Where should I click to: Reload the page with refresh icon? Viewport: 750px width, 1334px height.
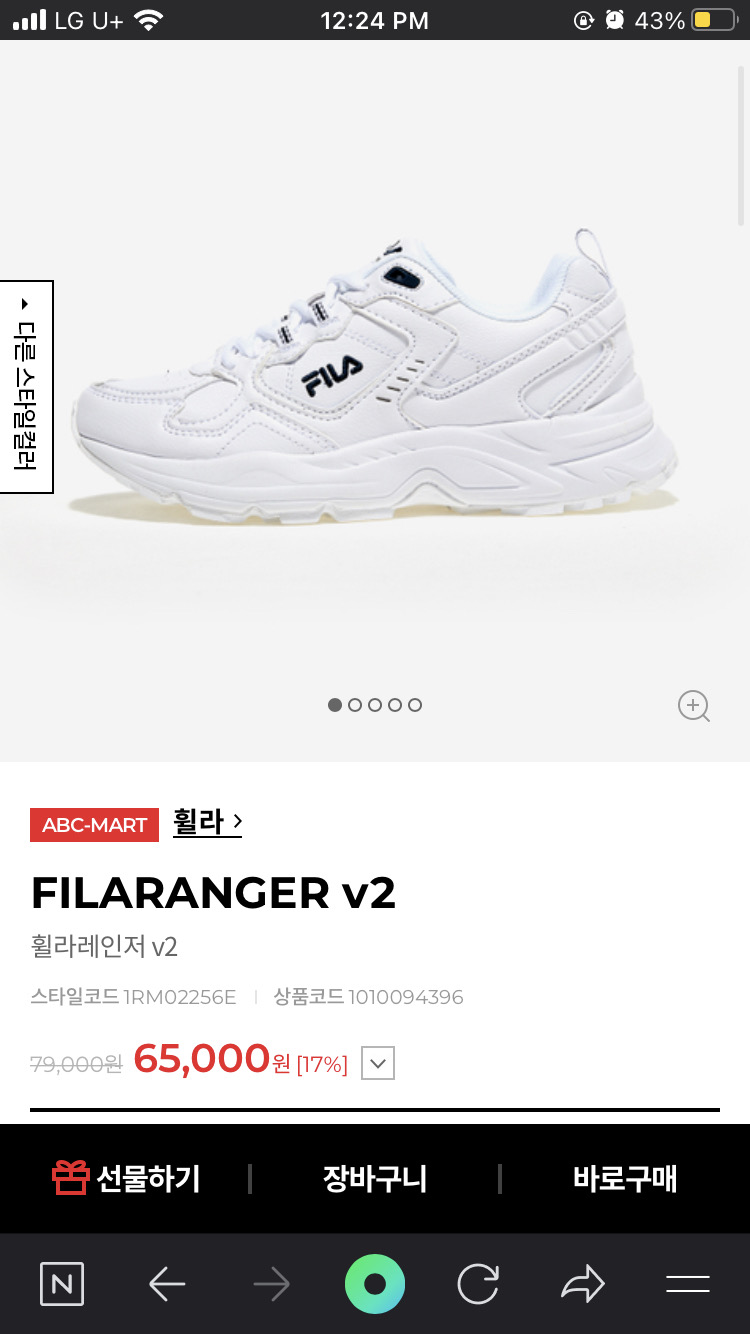(478, 1283)
